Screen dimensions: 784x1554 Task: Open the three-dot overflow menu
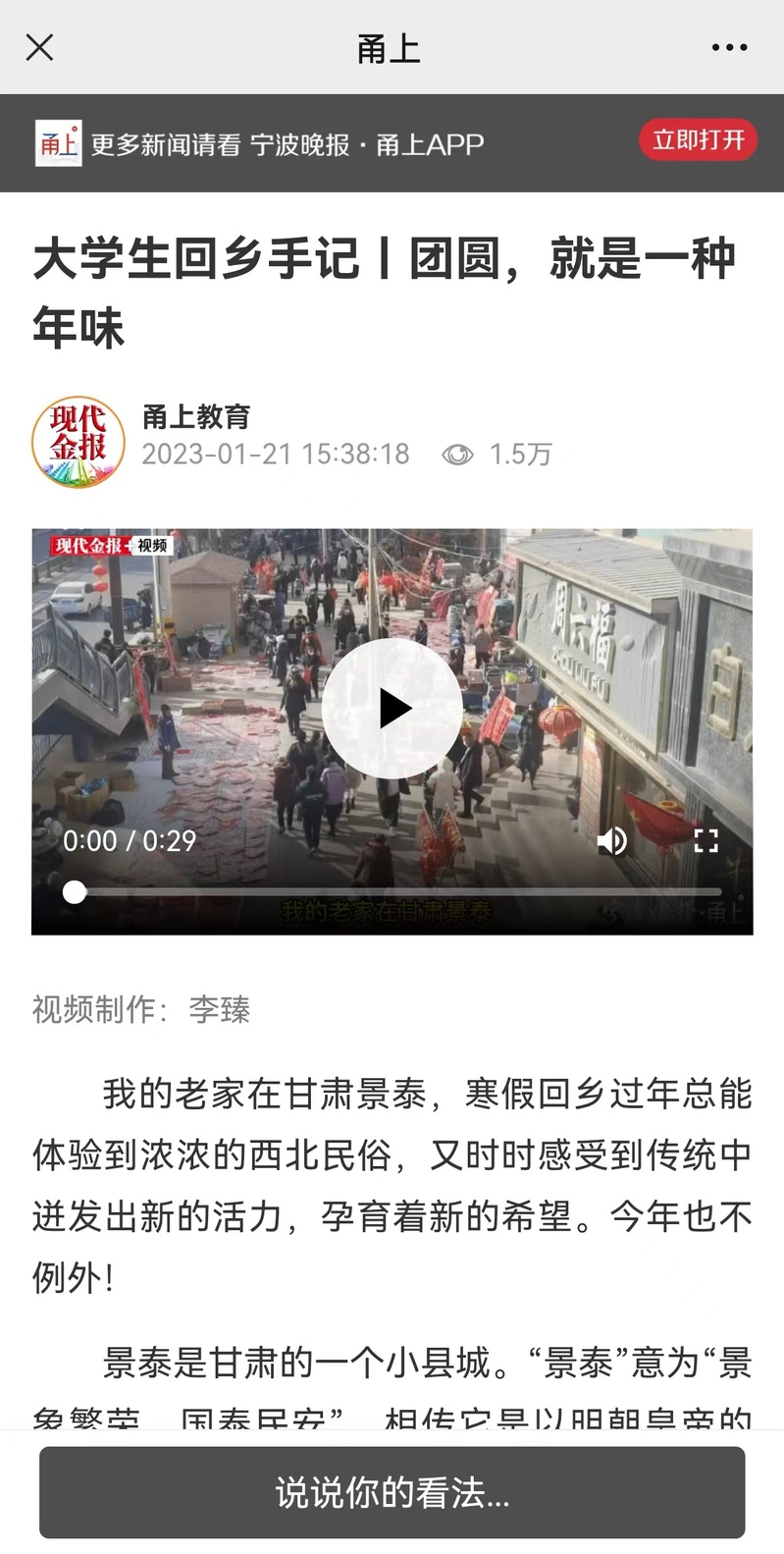tap(729, 47)
